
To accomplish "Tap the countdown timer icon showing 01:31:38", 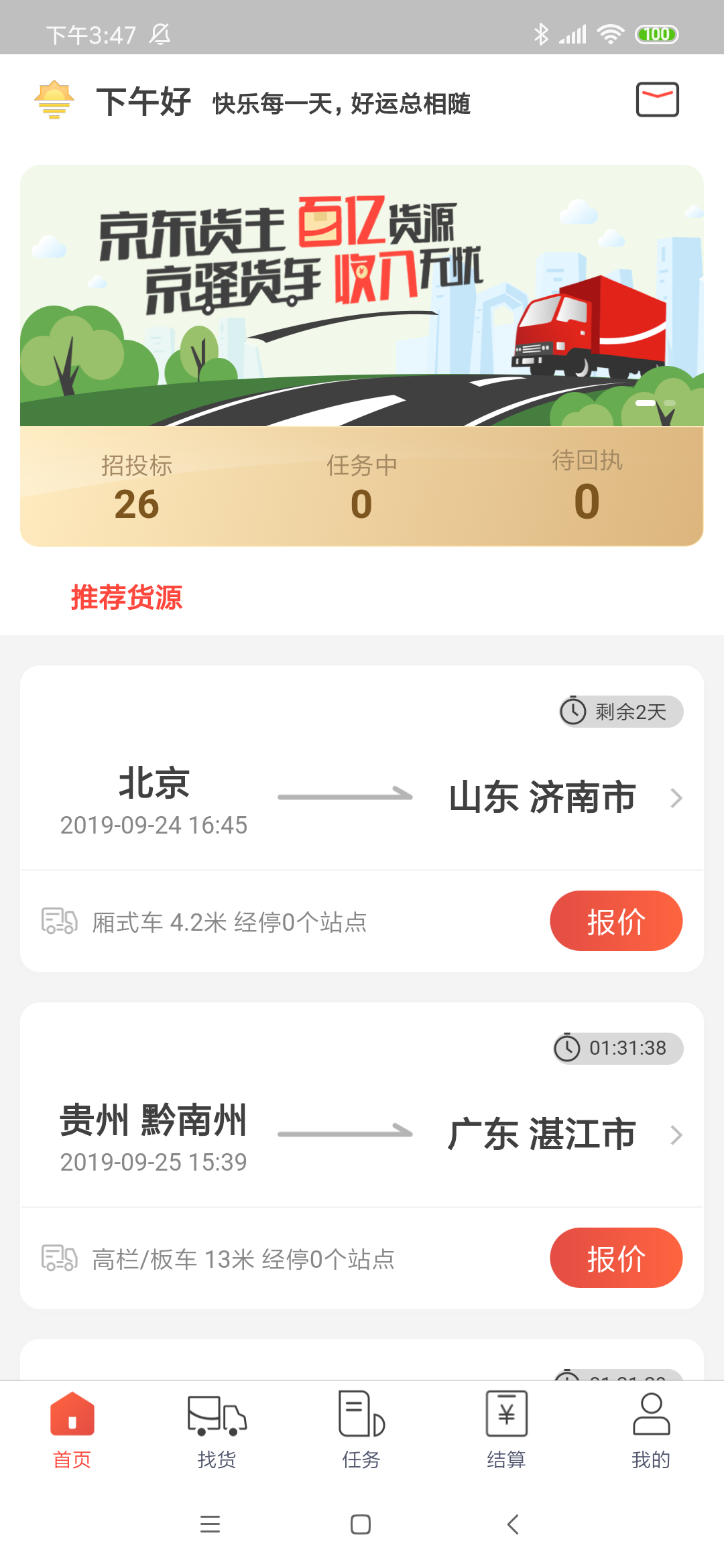I will coord(566,1048).
